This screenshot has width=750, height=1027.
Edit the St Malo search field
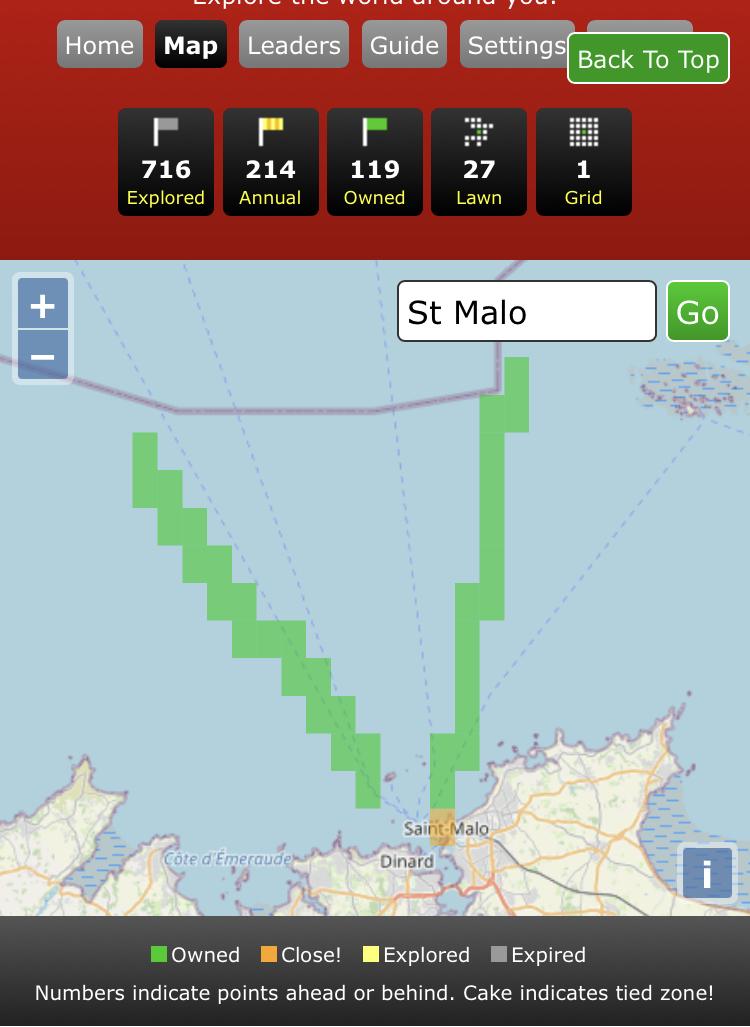[526, 312]
